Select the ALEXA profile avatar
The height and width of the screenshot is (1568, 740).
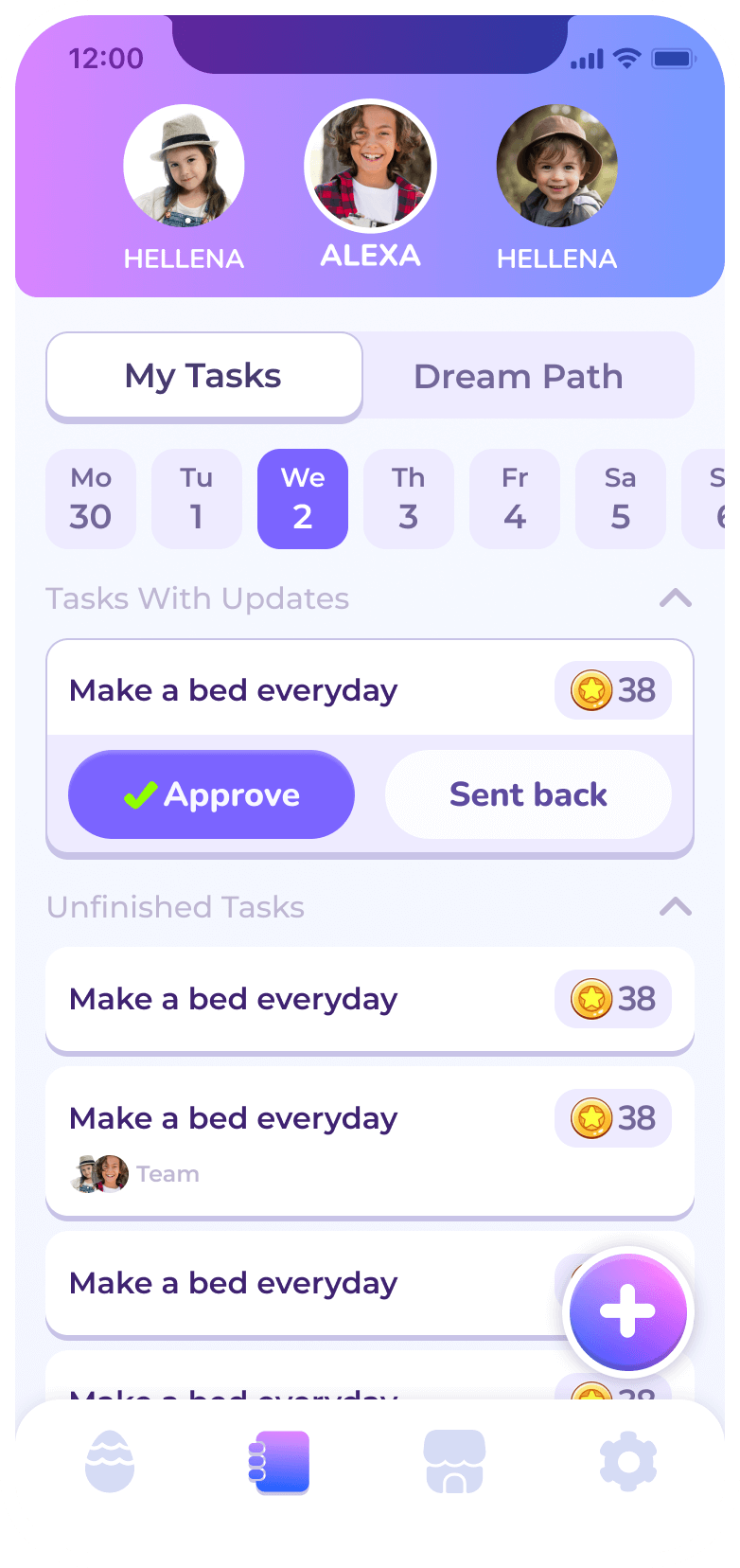pos(370,166)
